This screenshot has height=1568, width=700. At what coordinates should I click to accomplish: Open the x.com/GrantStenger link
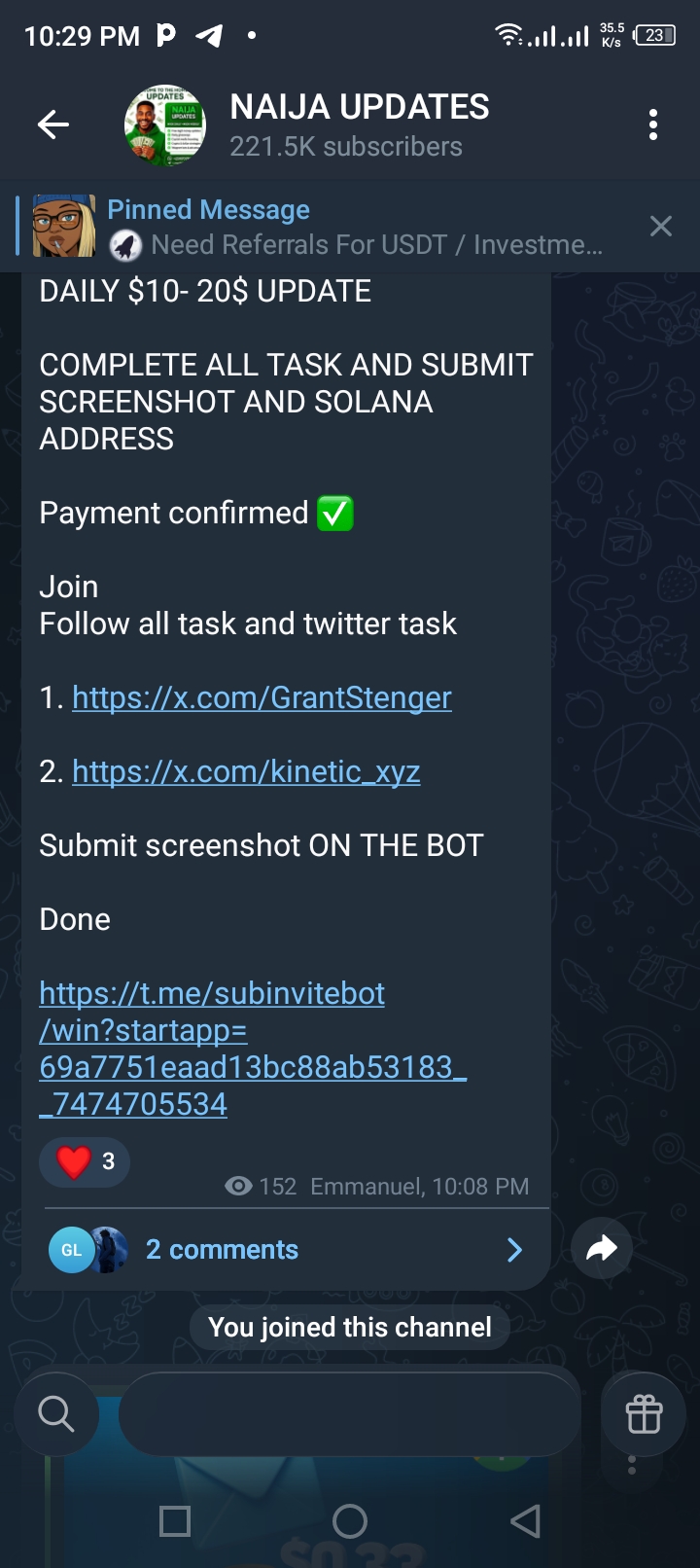pos(262,697)
